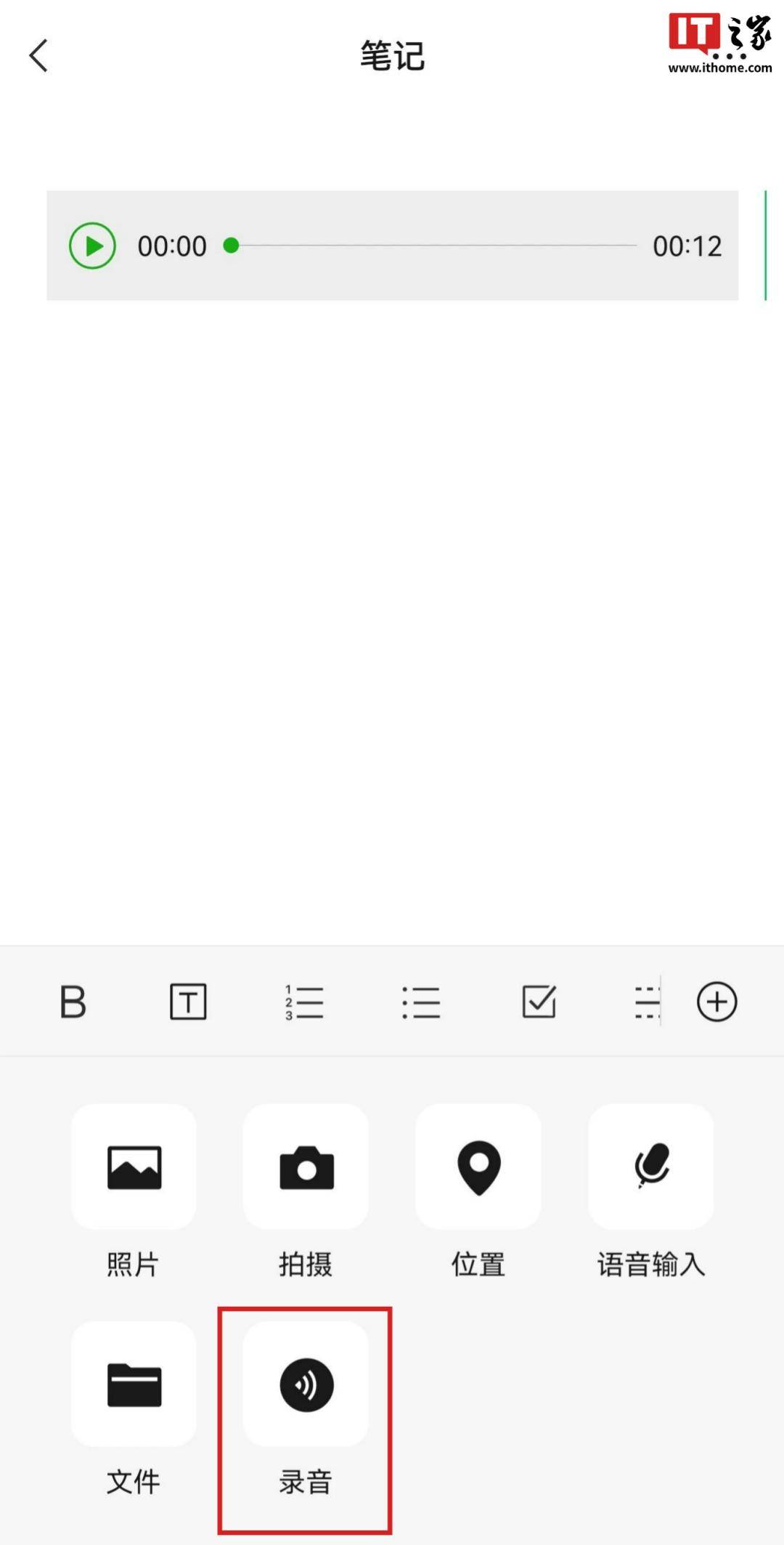Select 拍摄 to take a picture
This screenshot has width=784, height=1545.
(x=306, y=1167)
